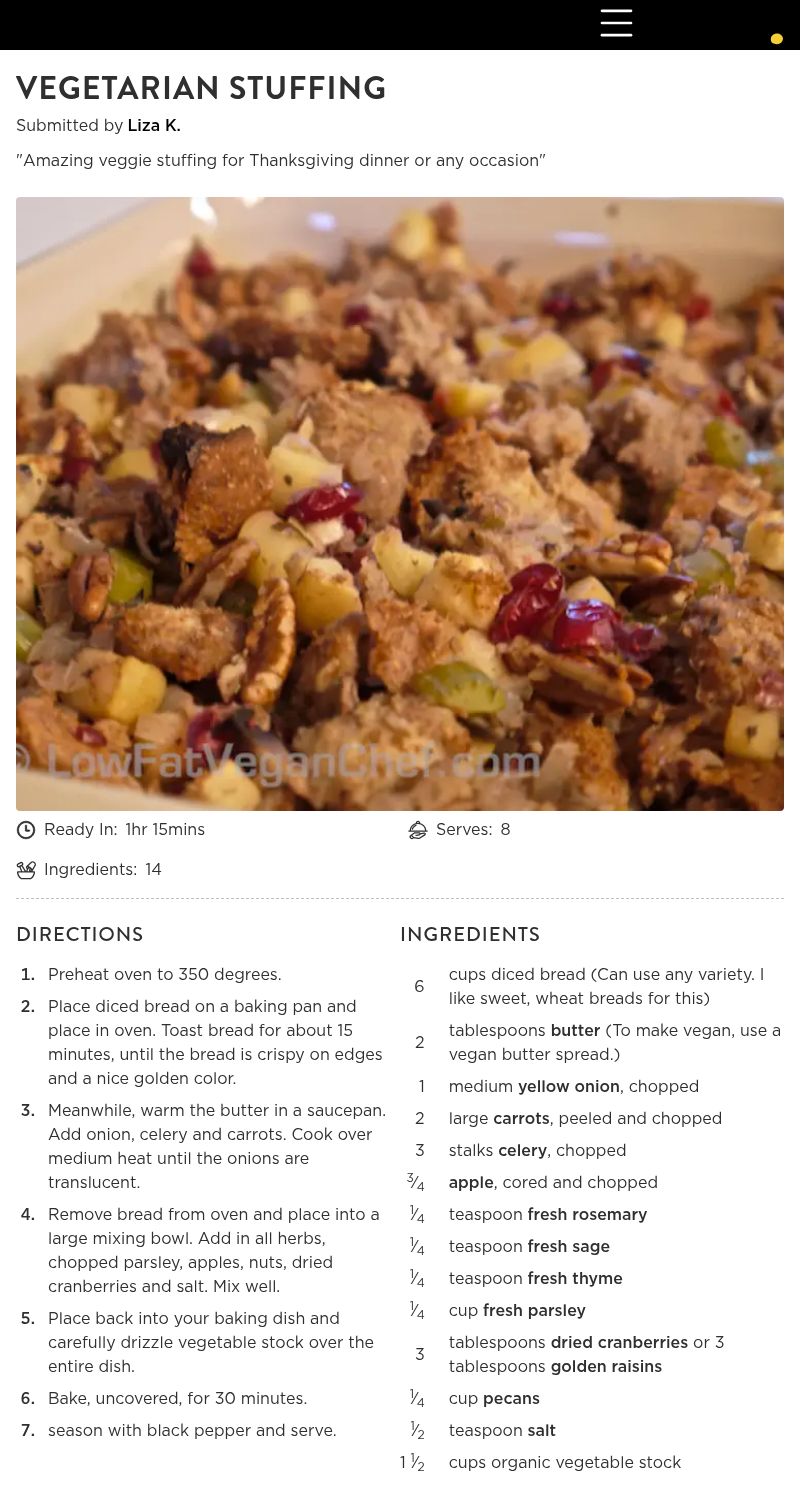This screenshot has width=800, height=1499.
Task: Open the dried cranberries link
Action: [619, 1343]
